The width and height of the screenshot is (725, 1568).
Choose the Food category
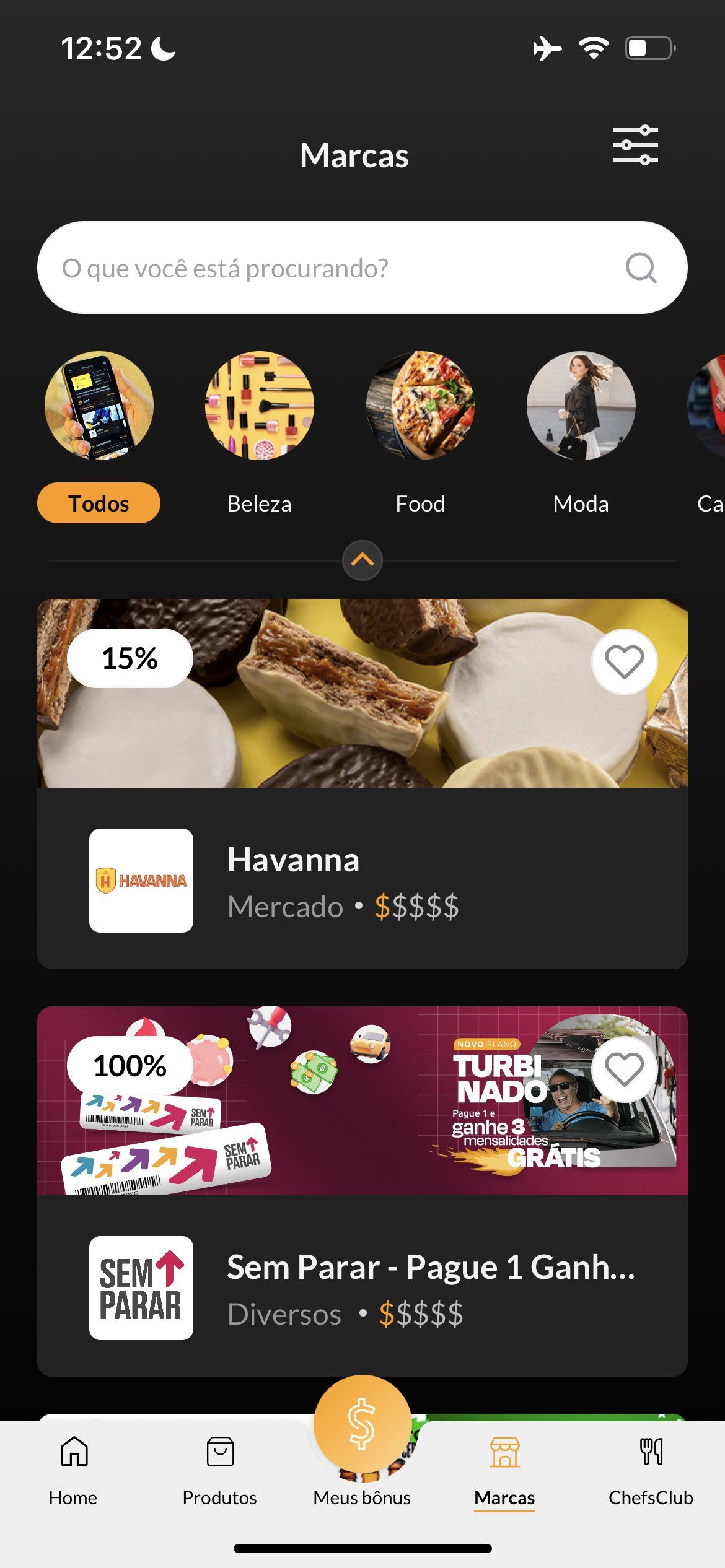[x=420, y=433]
